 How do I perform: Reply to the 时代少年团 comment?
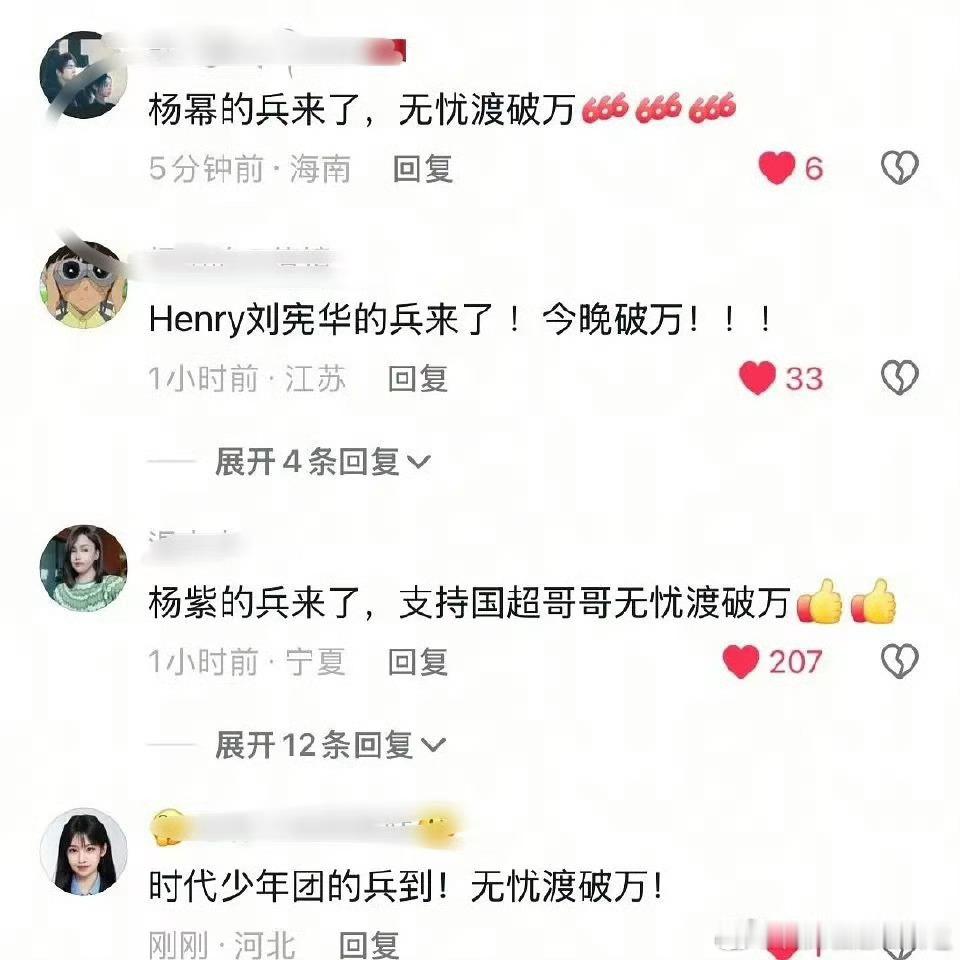369,943
